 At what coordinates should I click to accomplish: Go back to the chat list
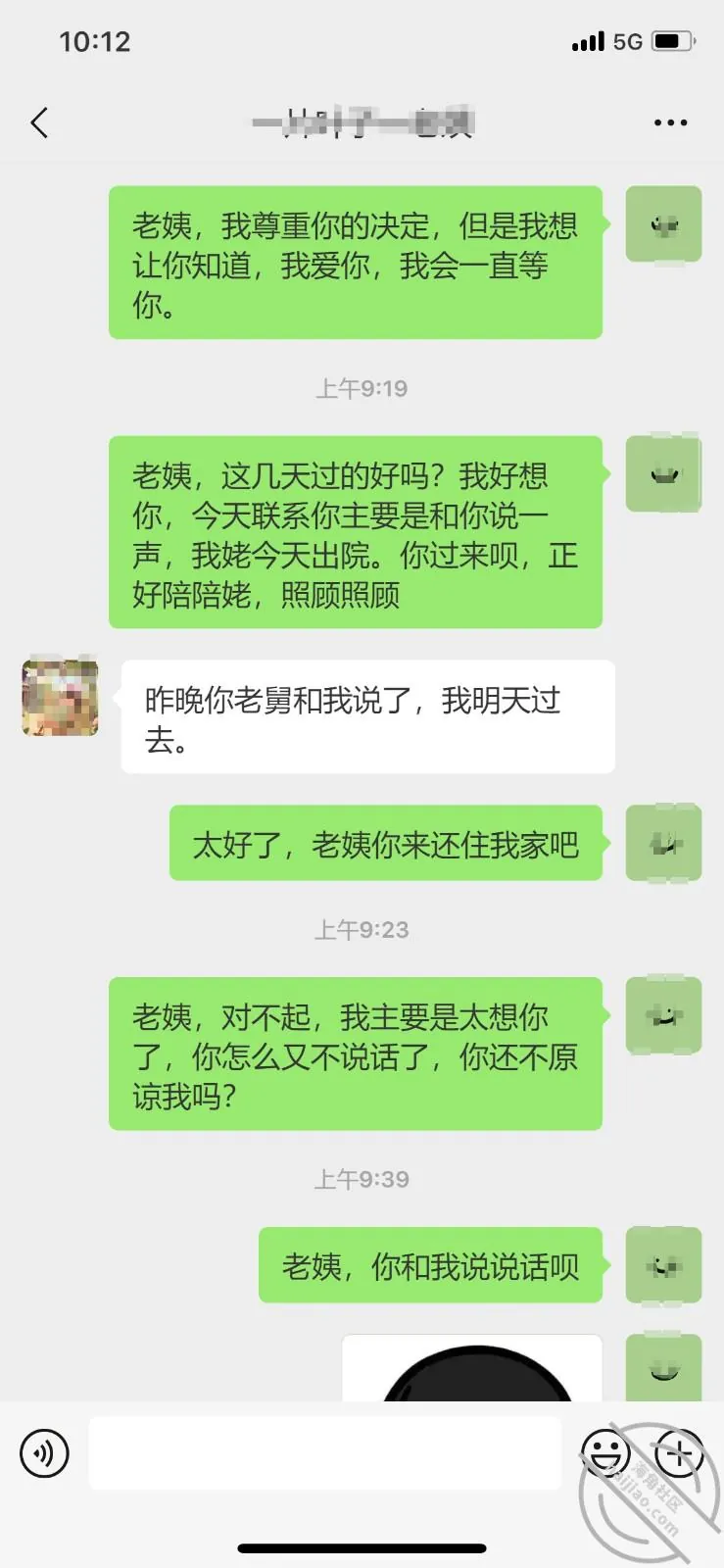[39, 122]
